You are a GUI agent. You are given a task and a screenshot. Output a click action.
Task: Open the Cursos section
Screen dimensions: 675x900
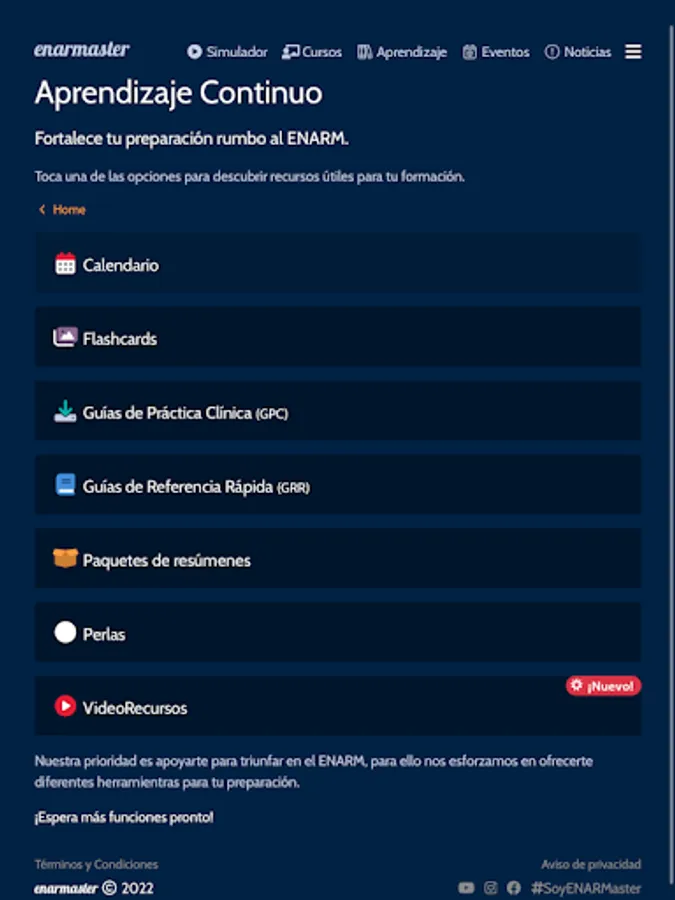(312, 52)
